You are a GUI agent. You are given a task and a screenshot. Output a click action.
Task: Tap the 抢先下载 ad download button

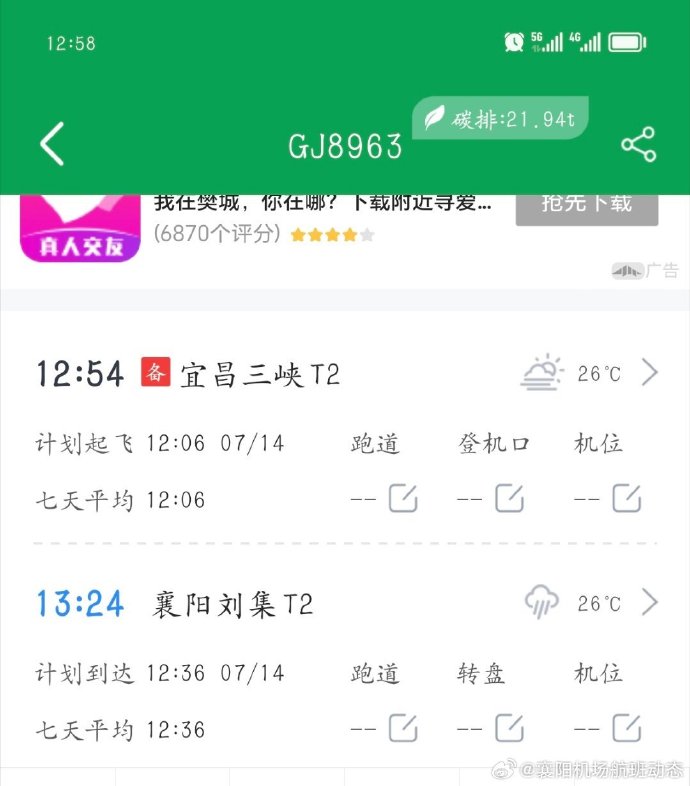(587, 205)
